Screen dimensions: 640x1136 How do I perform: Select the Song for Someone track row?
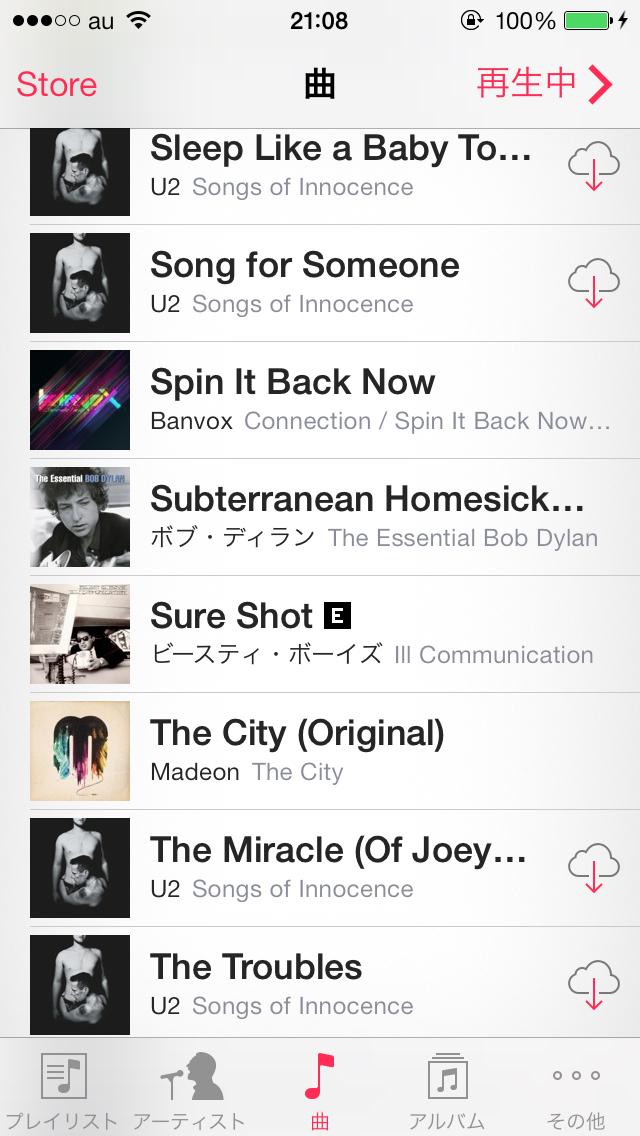(340, 283)
